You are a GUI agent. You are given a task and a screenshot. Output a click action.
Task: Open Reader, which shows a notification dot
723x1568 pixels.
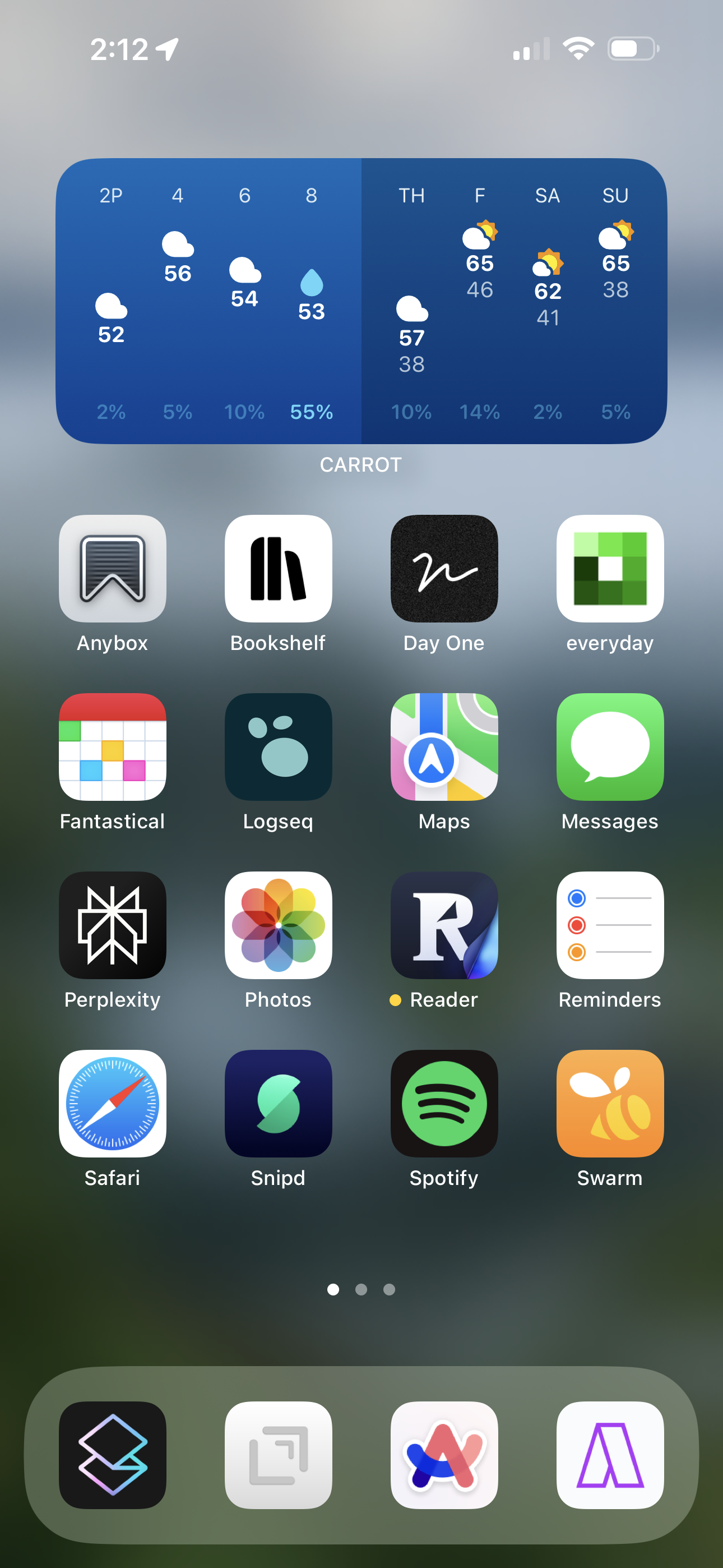coord(444,924)
